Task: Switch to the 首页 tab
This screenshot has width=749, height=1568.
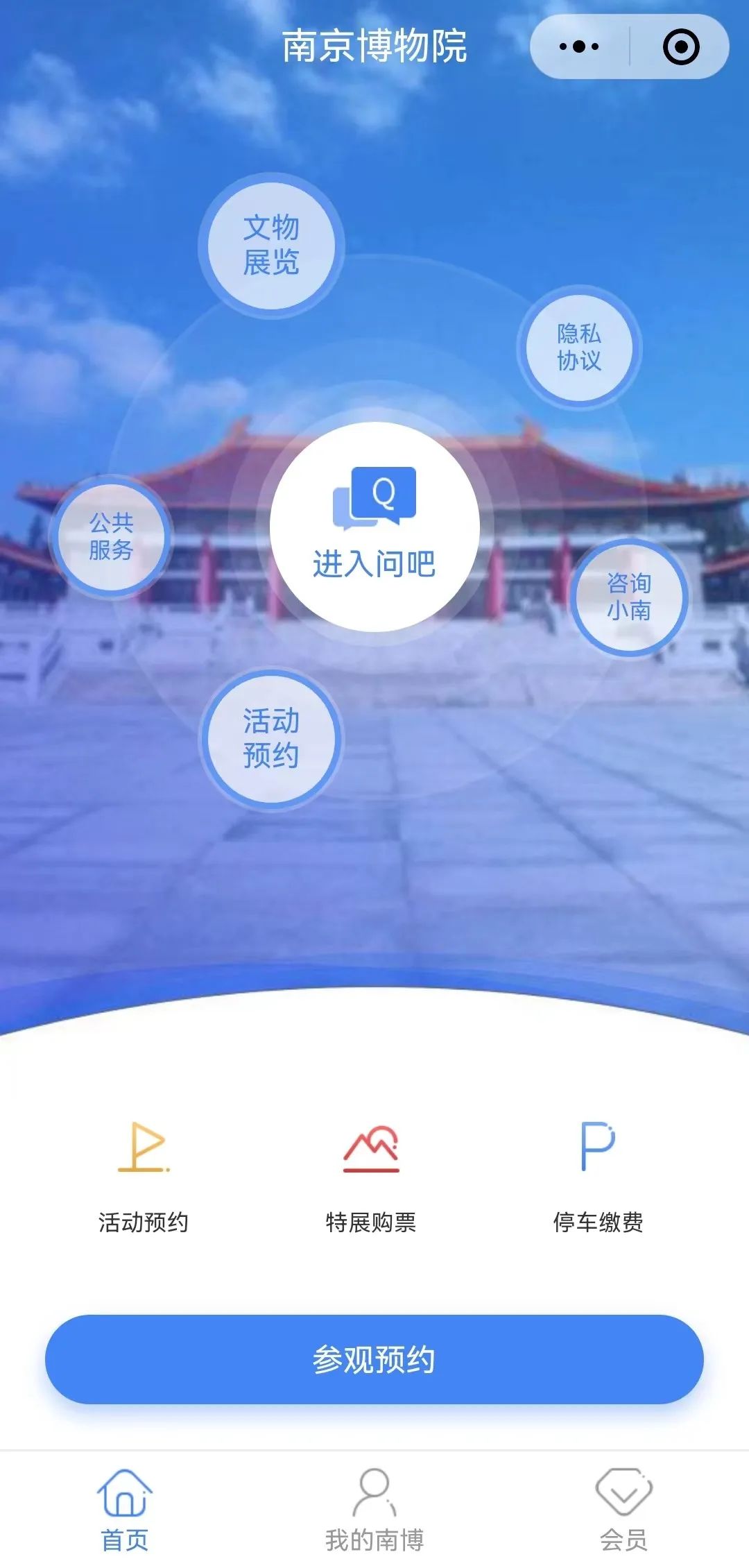Action: [125, 1510]
